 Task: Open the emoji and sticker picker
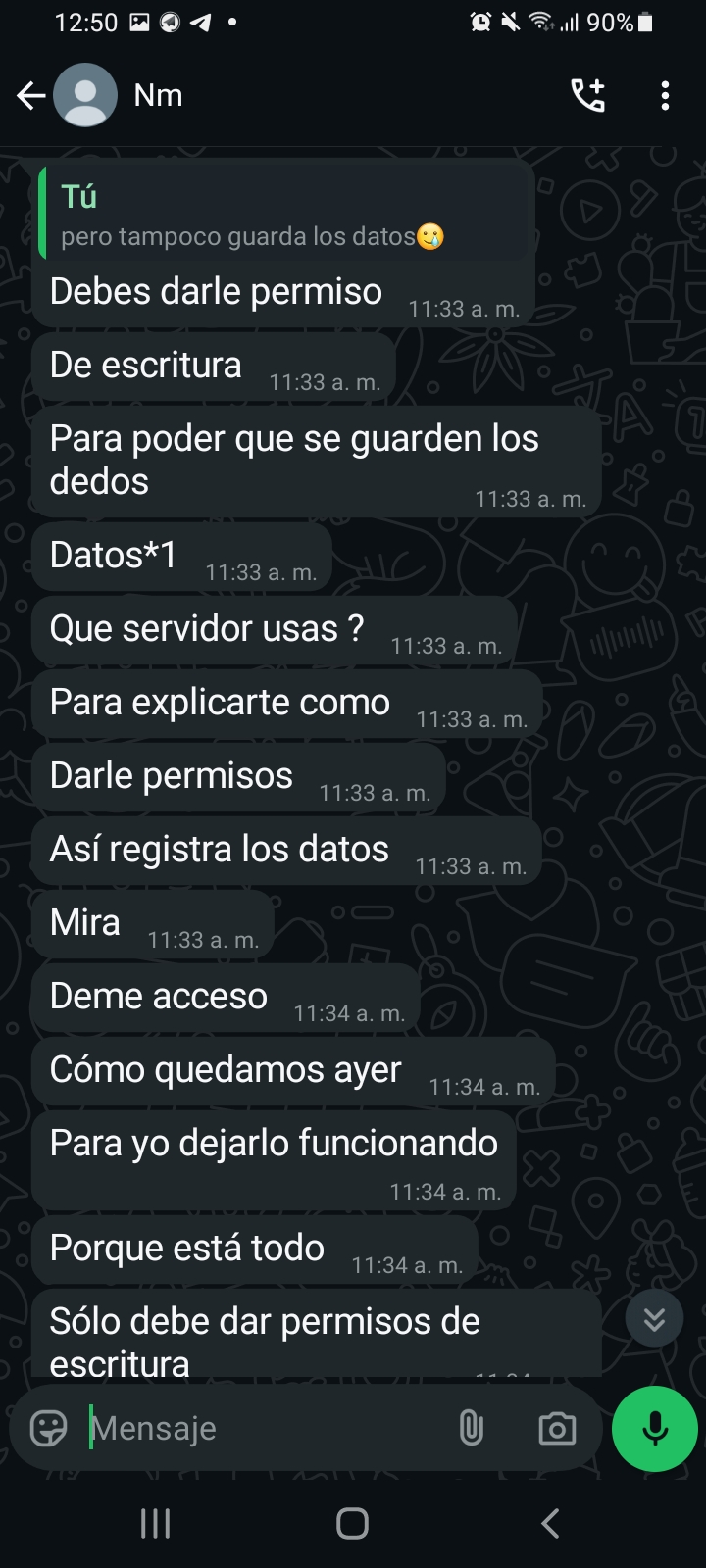[48, 1429]
